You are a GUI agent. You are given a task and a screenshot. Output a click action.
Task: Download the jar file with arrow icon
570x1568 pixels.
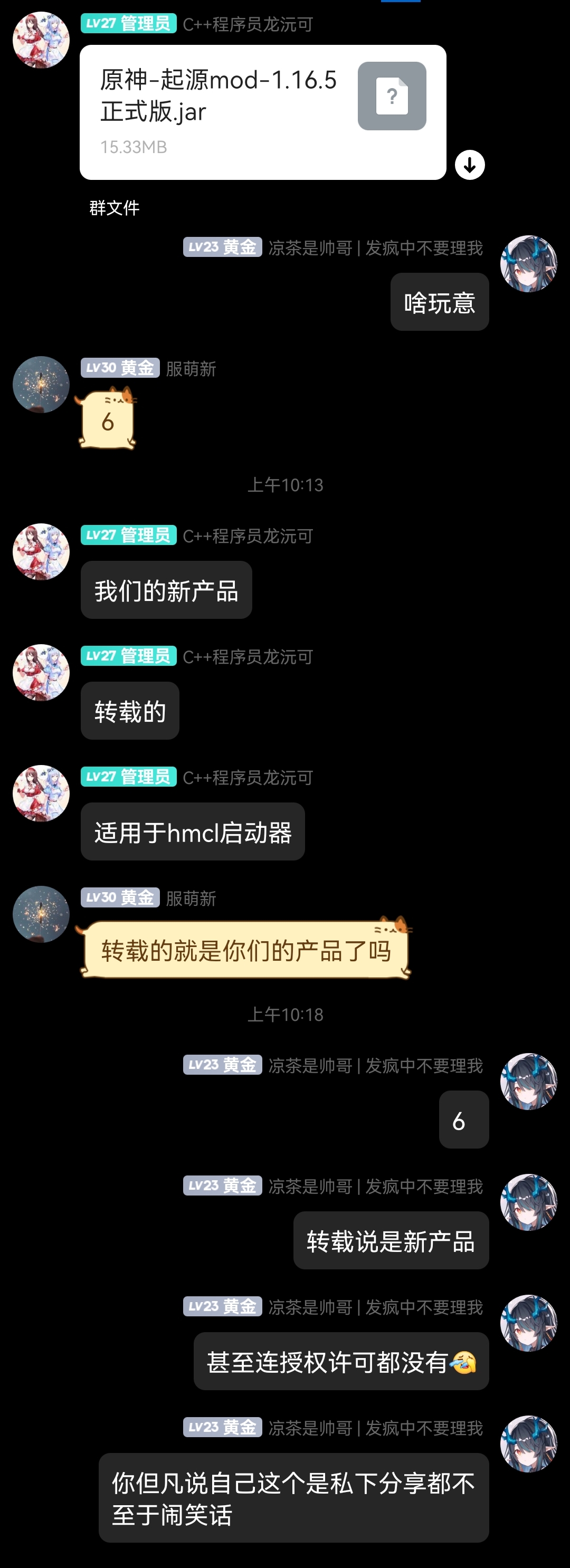tap(470, 165)
